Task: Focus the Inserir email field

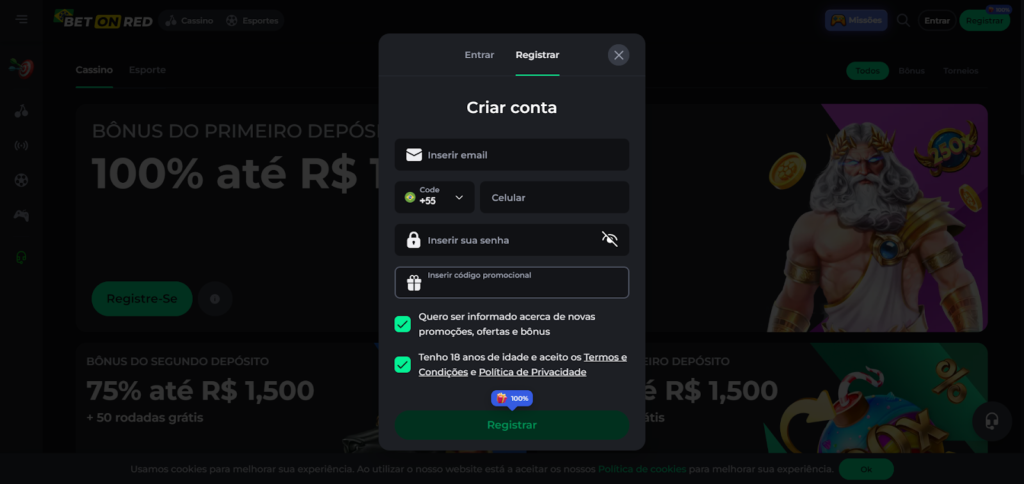Action: coord(520,155)
